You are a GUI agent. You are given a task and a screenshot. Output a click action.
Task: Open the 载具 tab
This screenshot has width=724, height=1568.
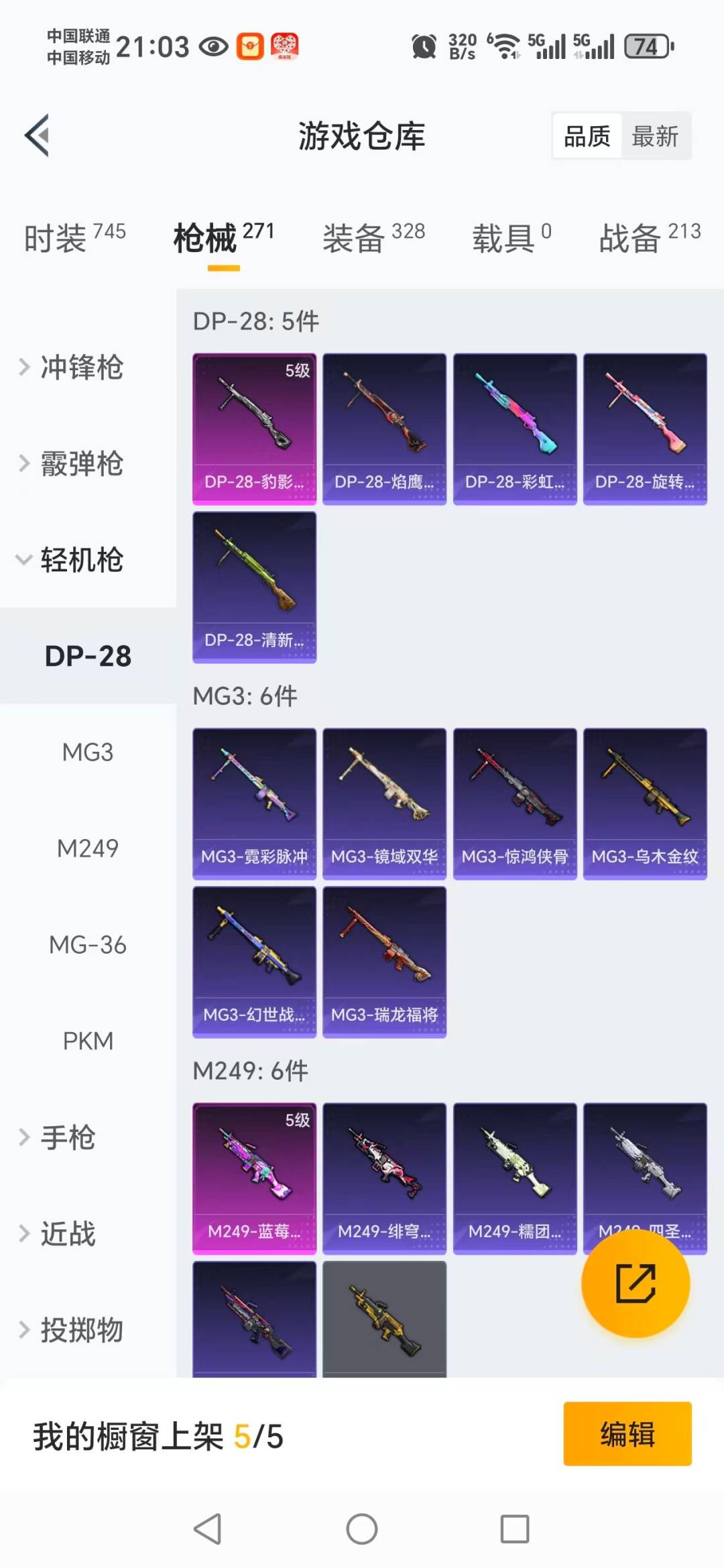point(511,238)
